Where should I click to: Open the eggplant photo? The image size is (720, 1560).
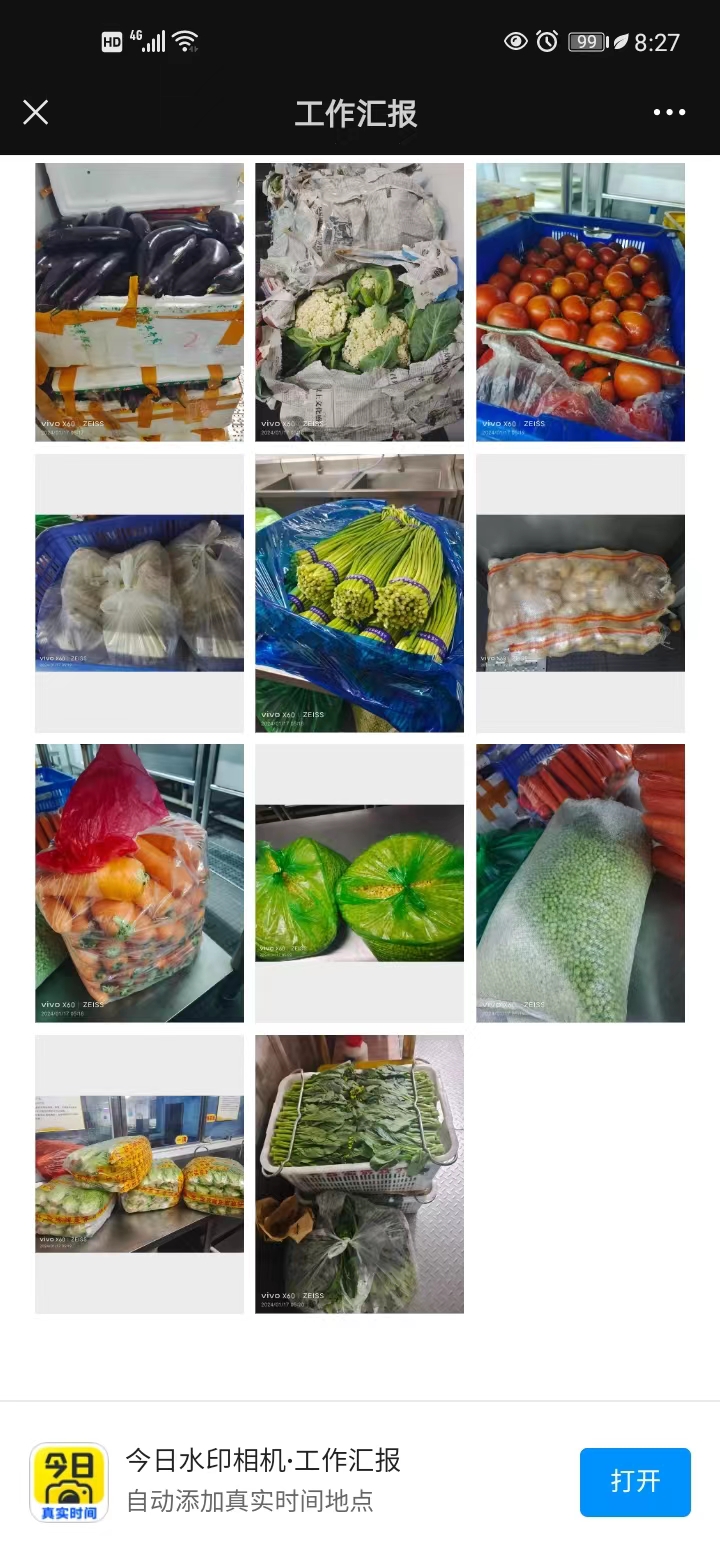[x=139, y=302]
